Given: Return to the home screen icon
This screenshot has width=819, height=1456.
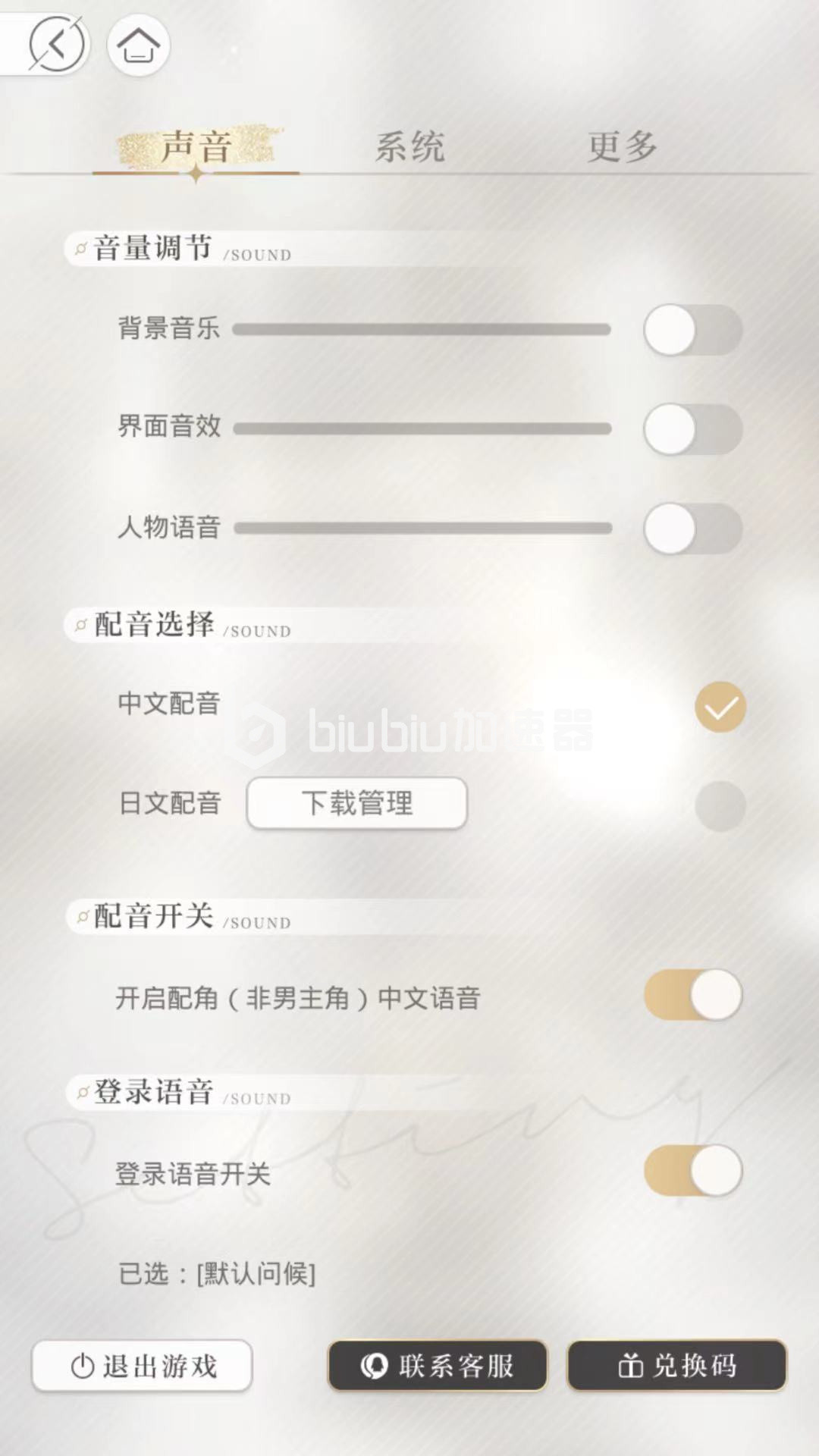Looking at the screenshot, I should tap(138, 47).
